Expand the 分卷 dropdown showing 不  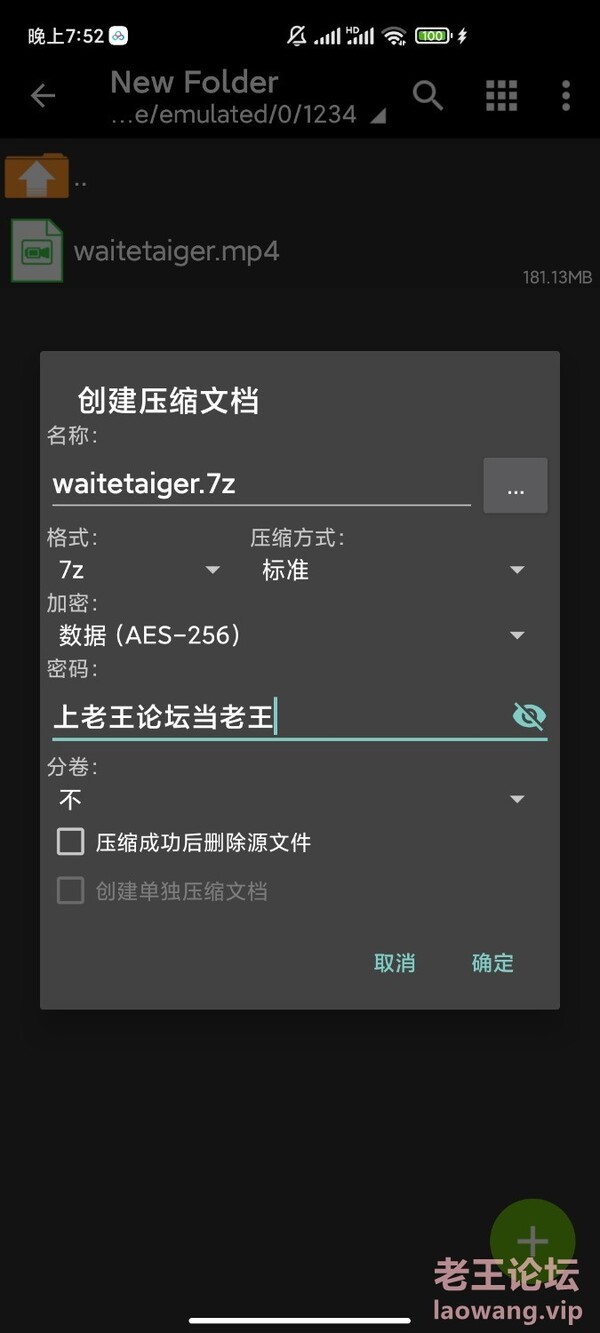point(290,799)
